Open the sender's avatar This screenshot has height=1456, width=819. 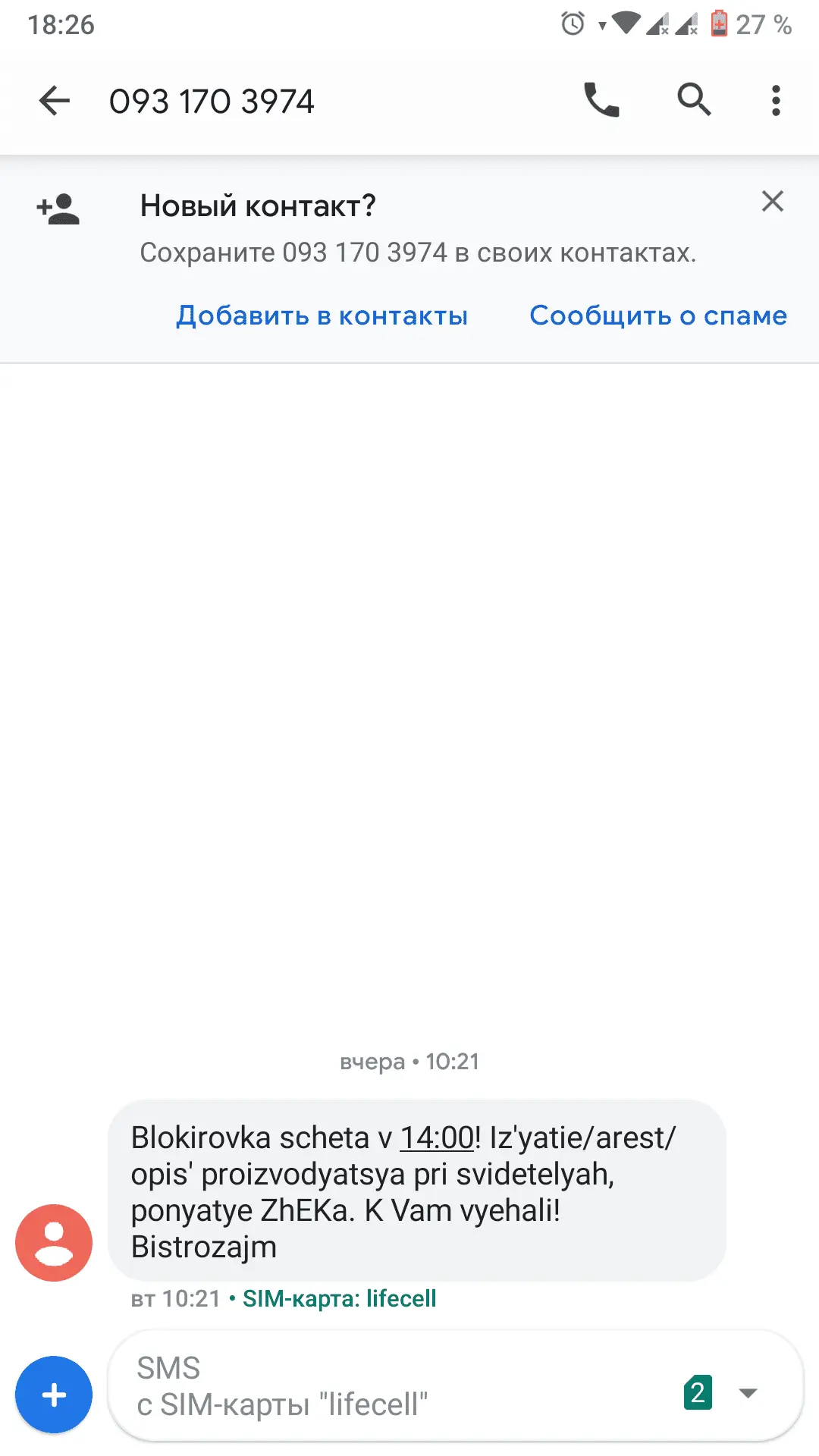[x=54, y=1243]
